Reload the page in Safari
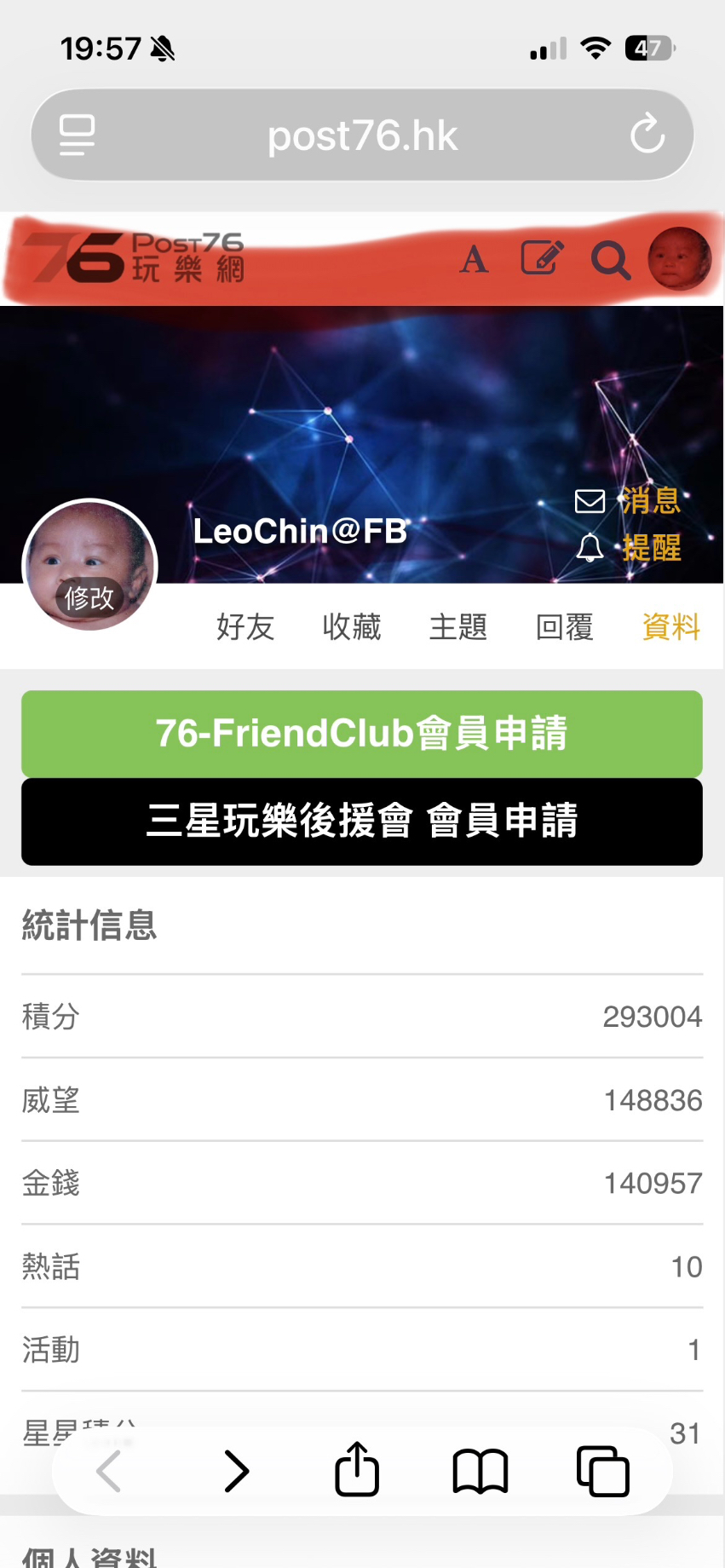725x1568 pixels. click(x=647, y=135)
